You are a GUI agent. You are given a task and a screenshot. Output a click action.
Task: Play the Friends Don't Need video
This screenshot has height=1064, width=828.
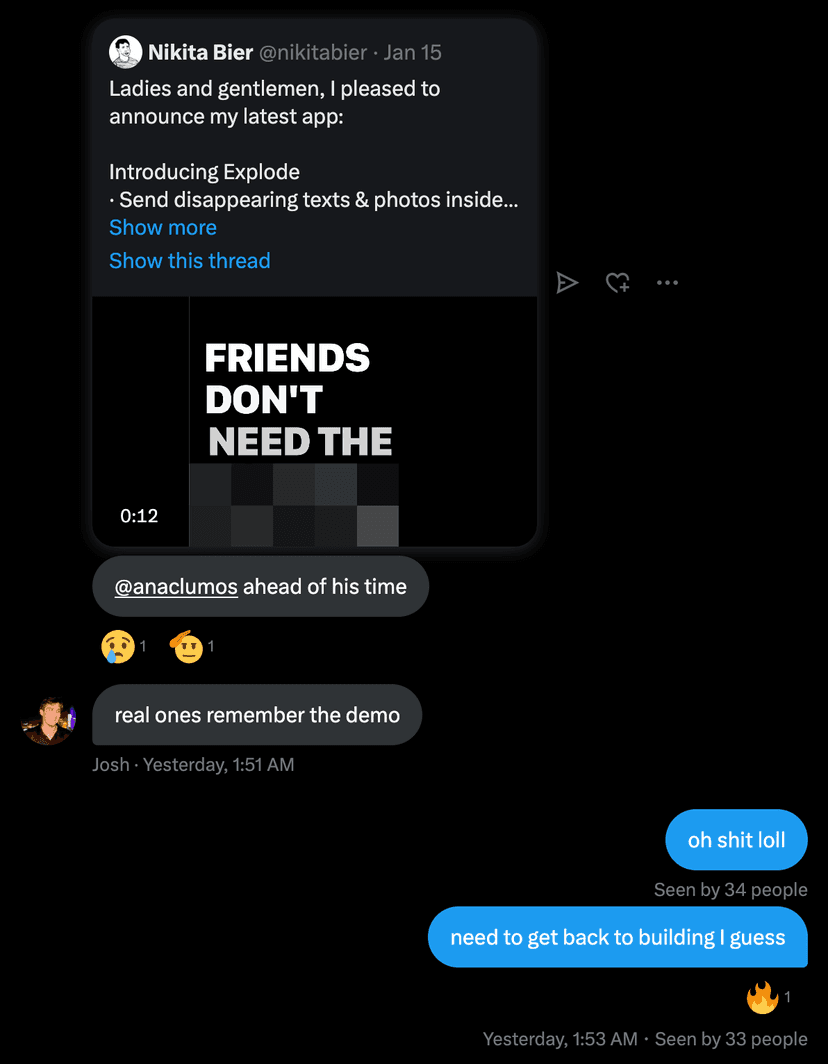click(314, 422)
